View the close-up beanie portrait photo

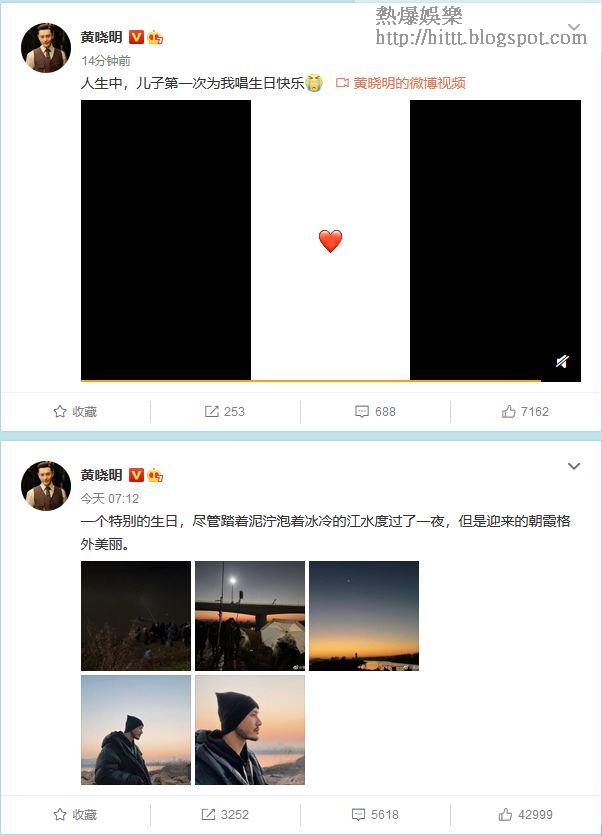249,729
